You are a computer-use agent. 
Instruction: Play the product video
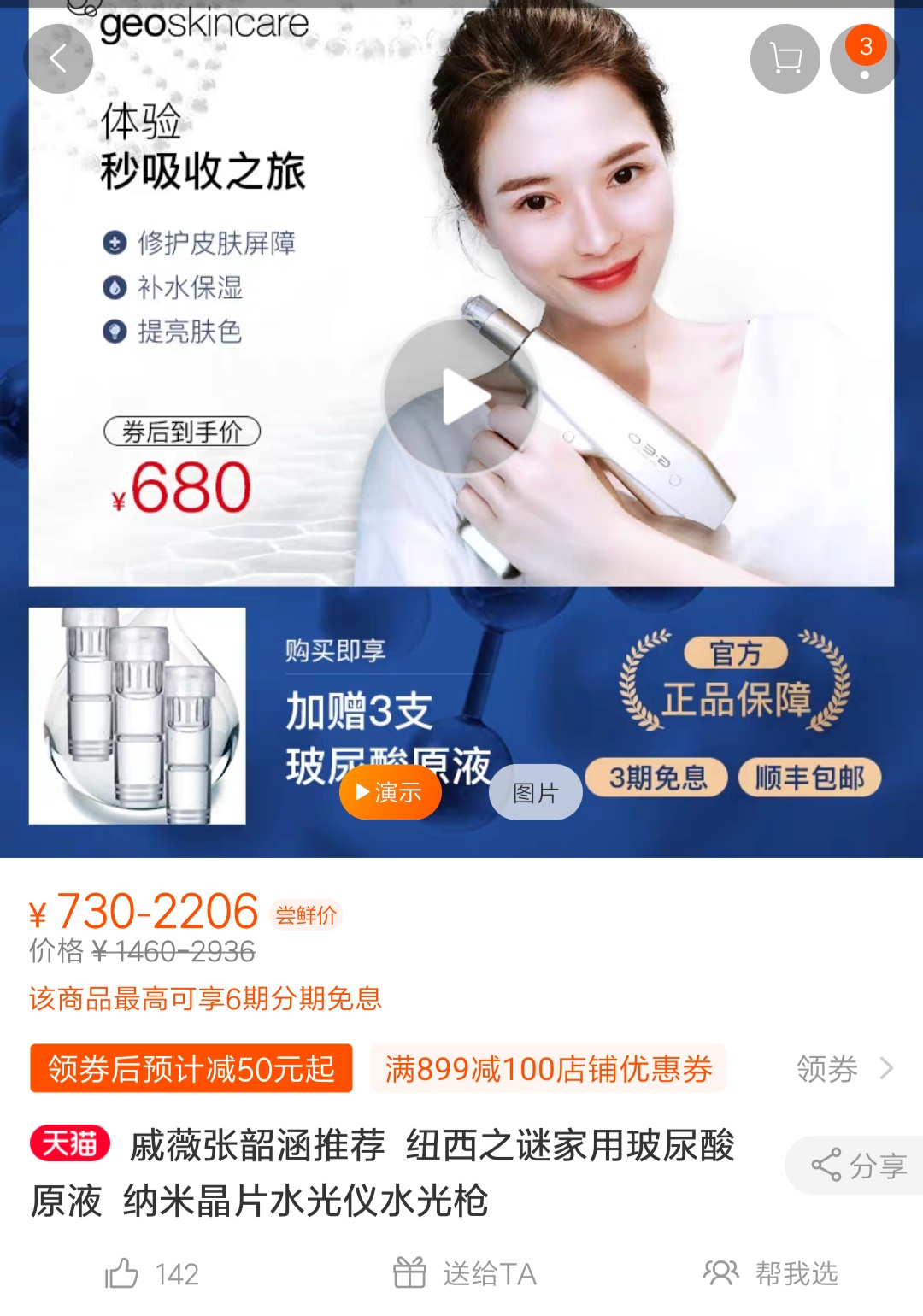[461, 397]
